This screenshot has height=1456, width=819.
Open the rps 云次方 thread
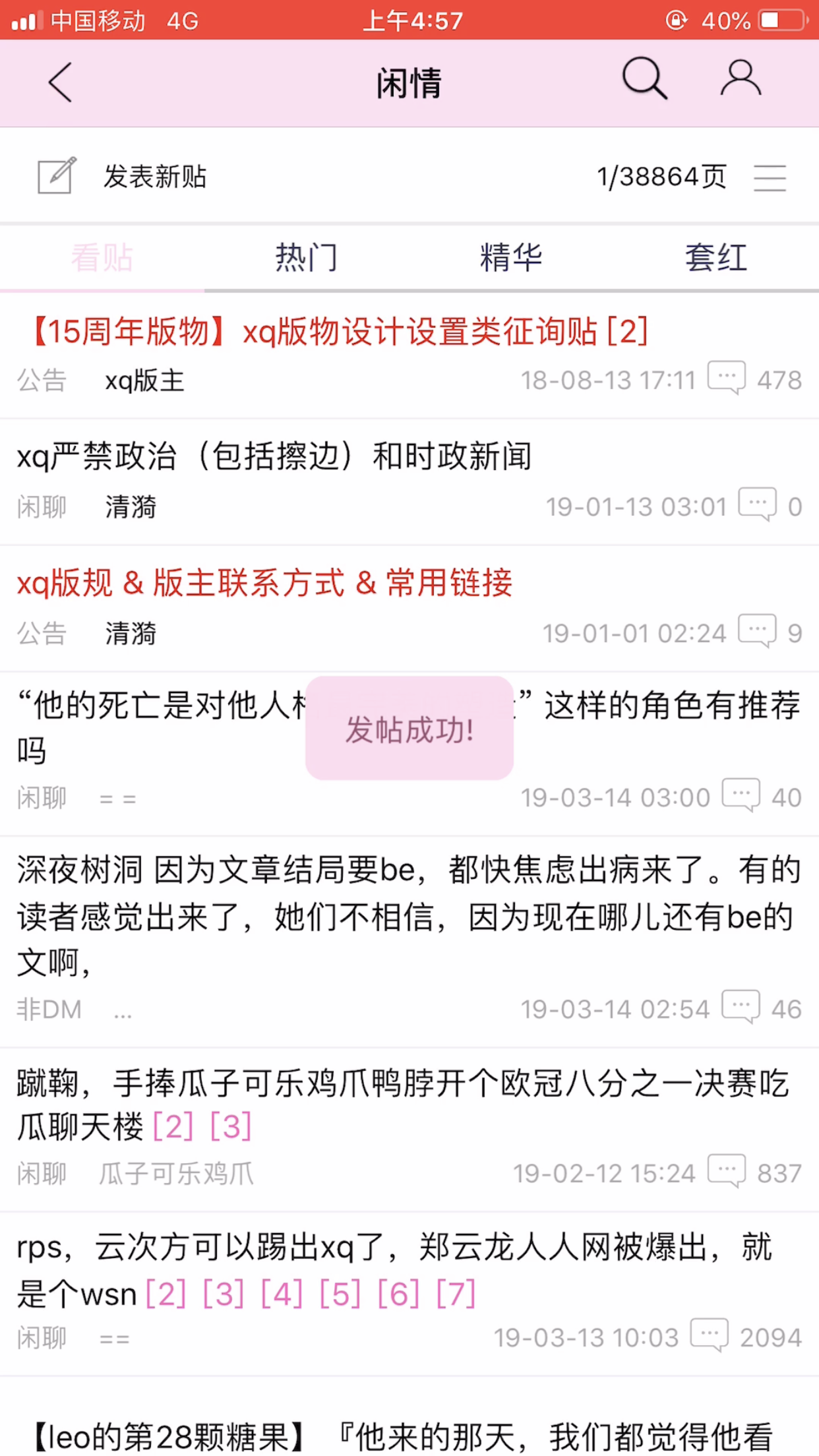click(x=396, y=1248)
